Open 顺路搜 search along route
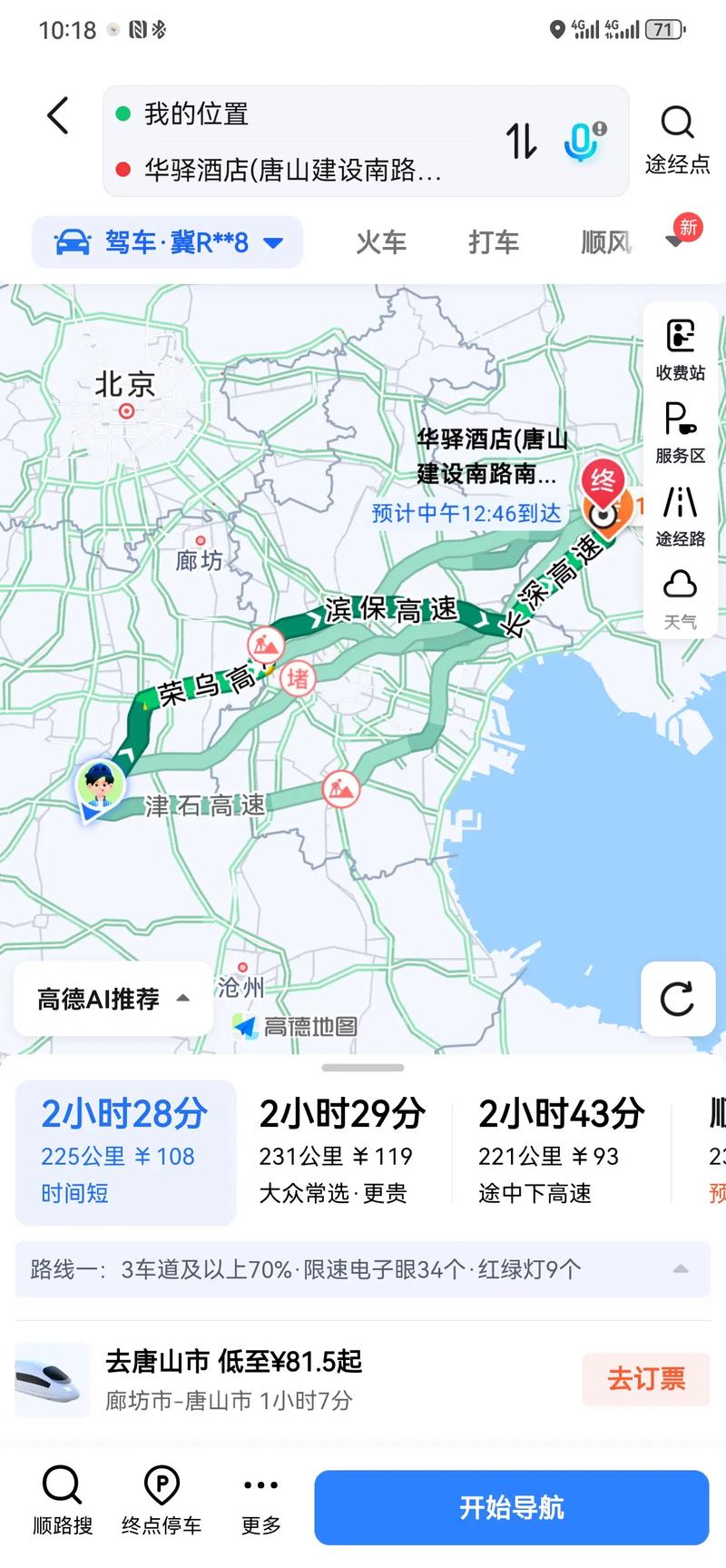The height and width of the screenshot is (1568, 726). coord(60,1498)
